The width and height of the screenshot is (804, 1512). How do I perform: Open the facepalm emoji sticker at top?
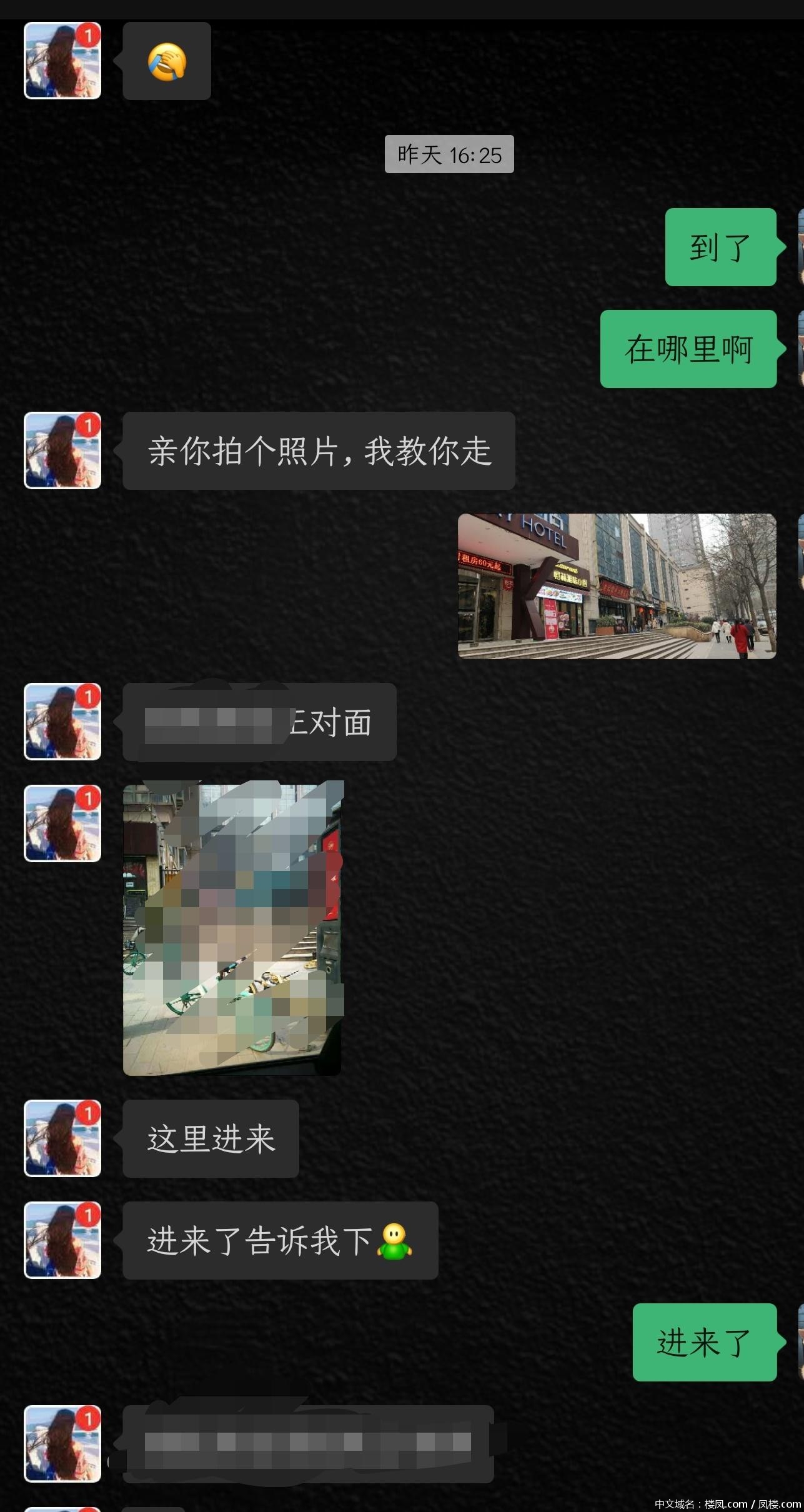coord(166,62)
